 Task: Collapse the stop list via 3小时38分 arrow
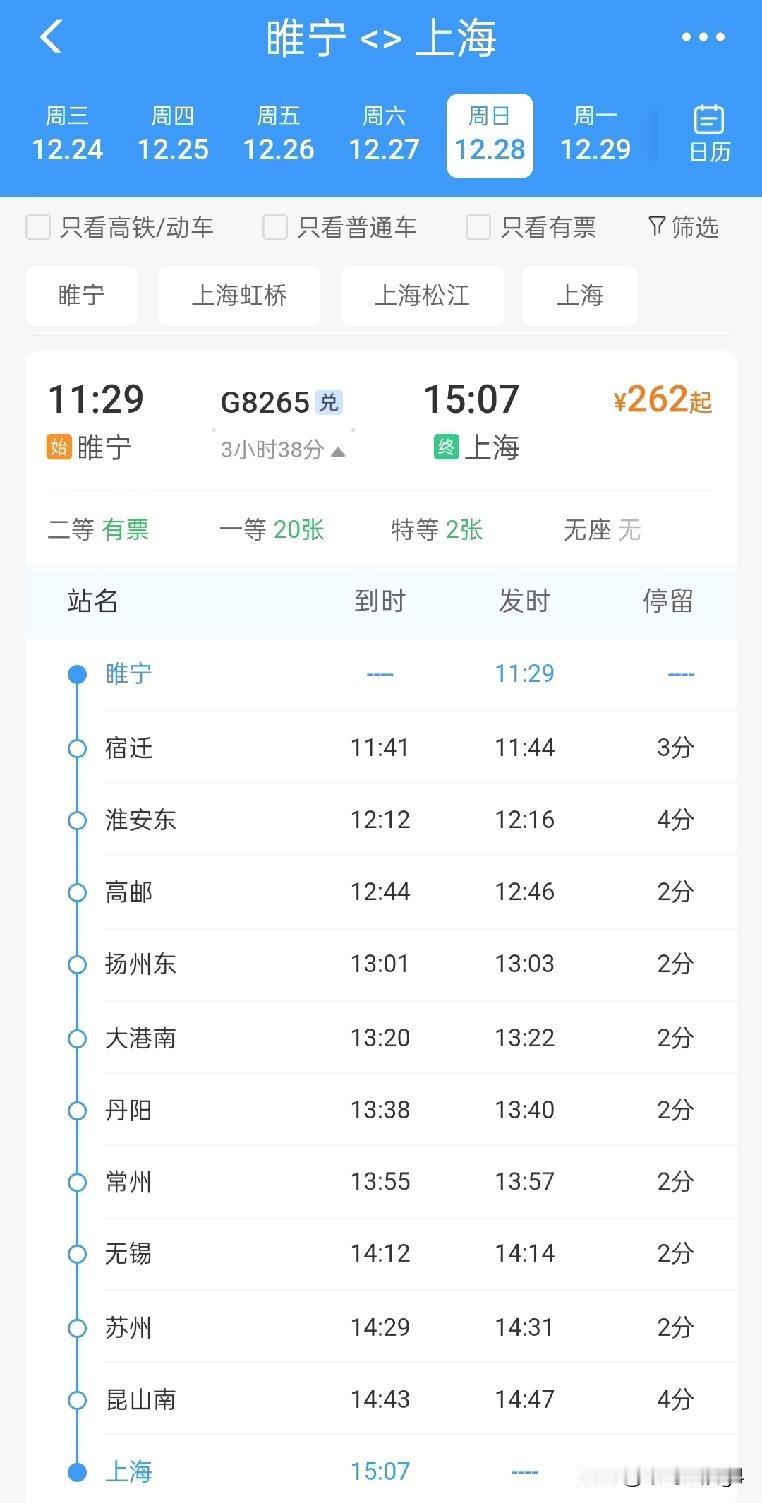click(x=338, y=449)
